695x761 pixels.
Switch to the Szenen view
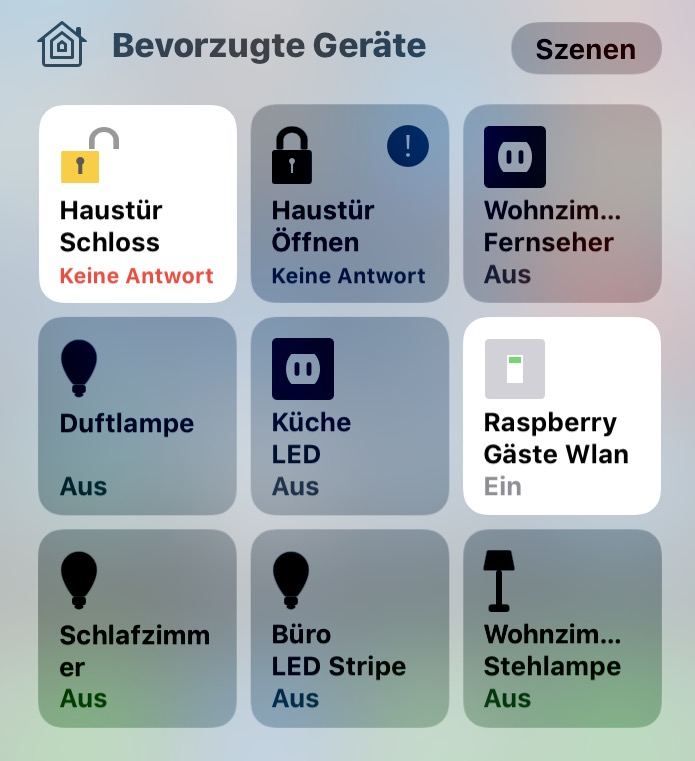tap(586, 48)
